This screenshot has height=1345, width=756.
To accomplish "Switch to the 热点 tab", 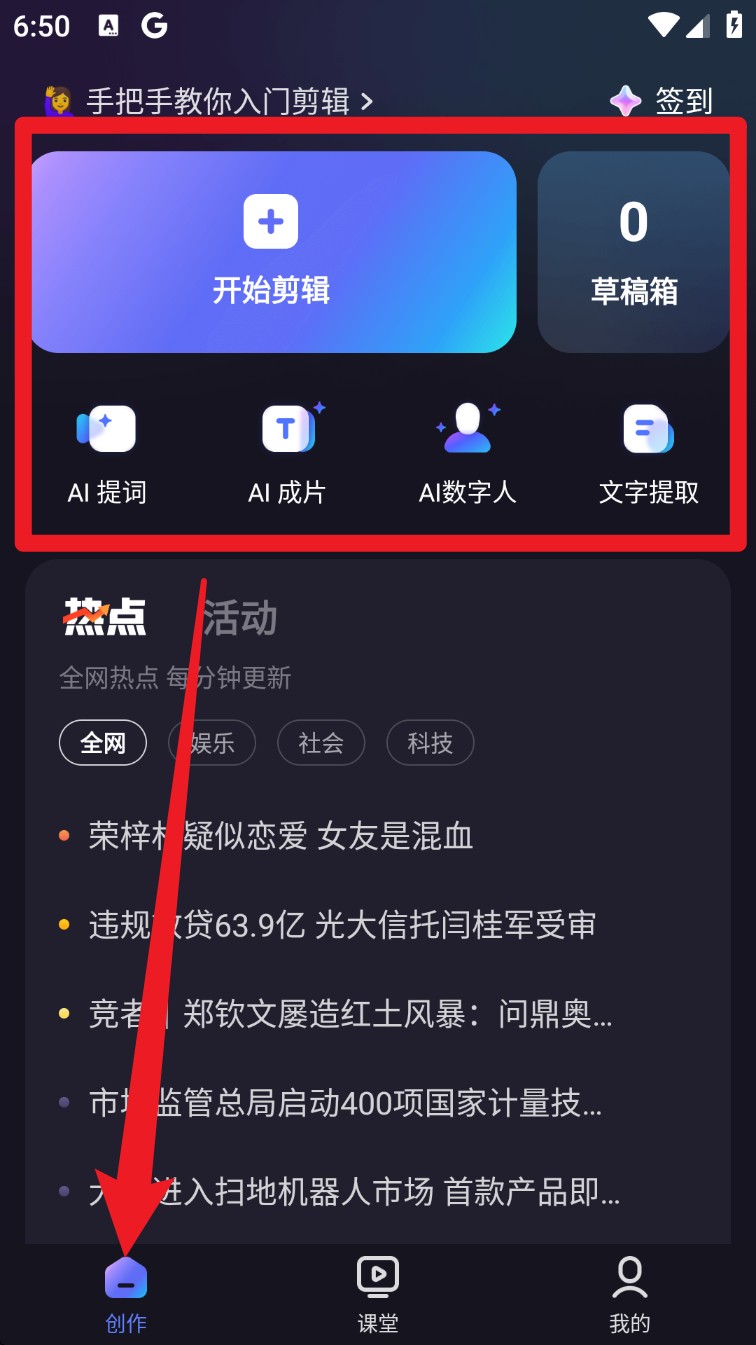I will tap(105, 617).
